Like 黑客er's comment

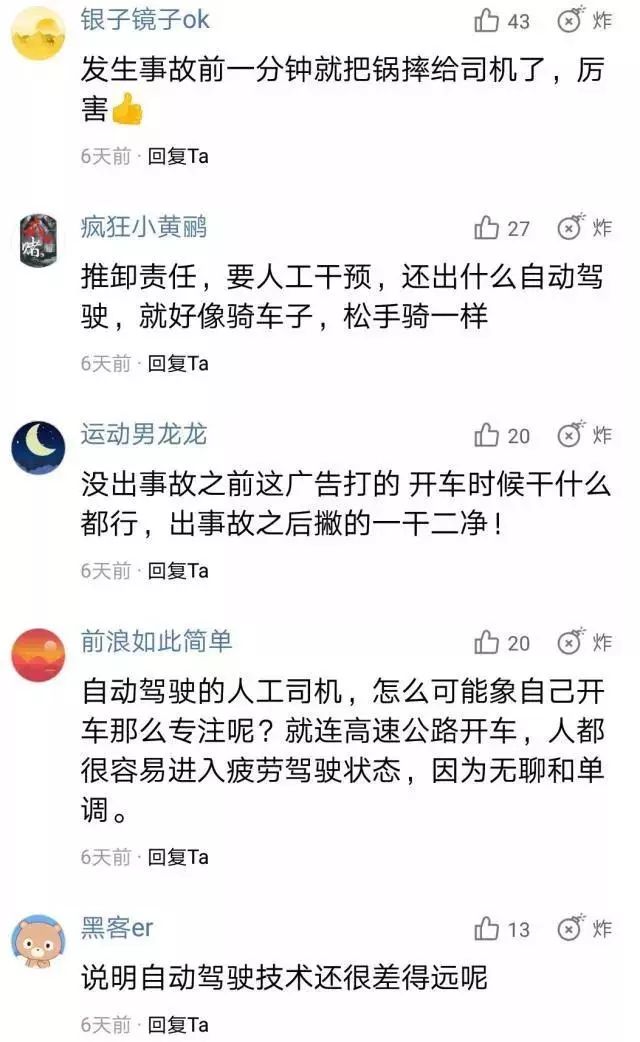point(488,928)
